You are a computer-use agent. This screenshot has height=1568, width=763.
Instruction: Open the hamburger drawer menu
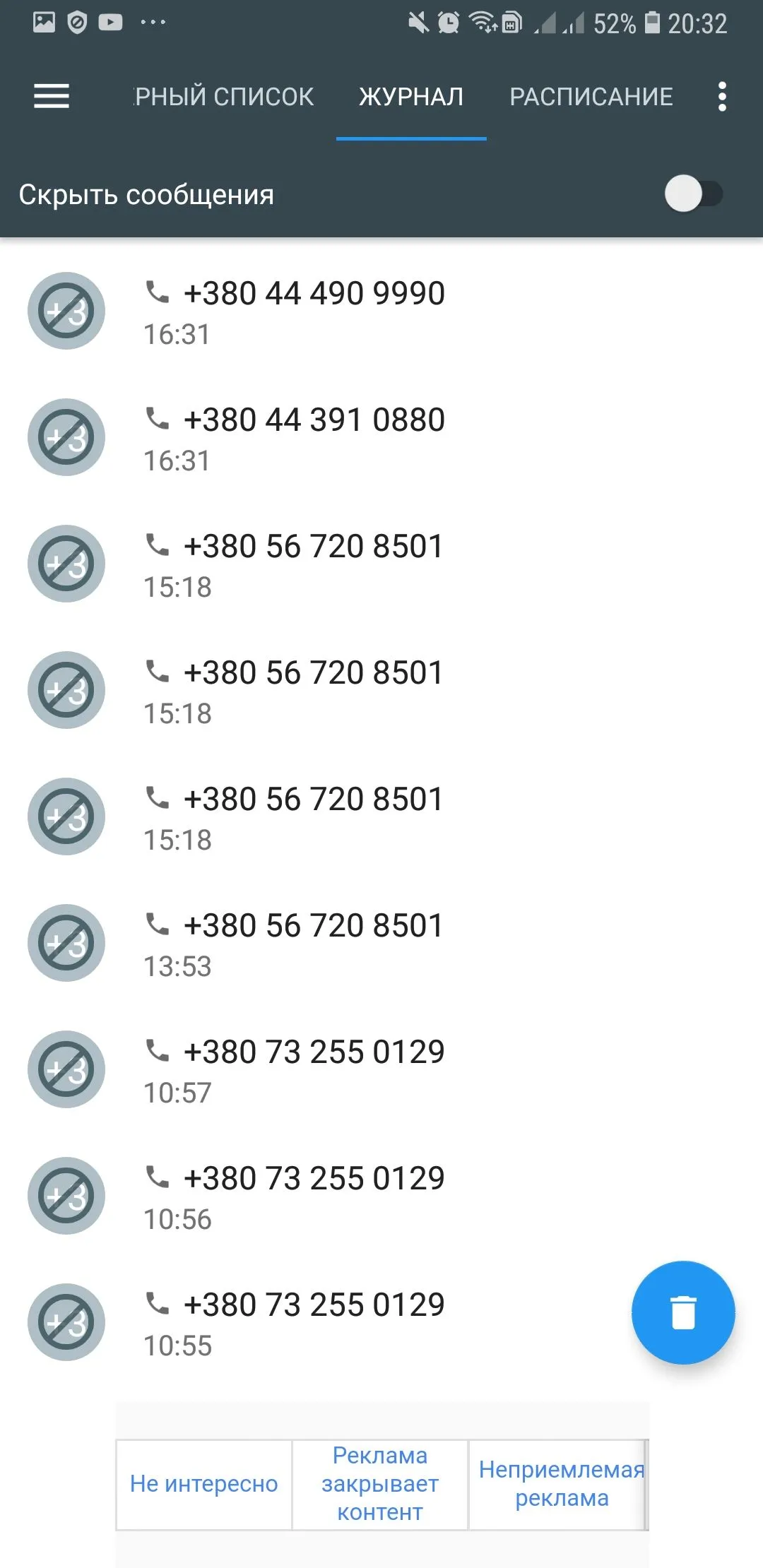[52, 96]
